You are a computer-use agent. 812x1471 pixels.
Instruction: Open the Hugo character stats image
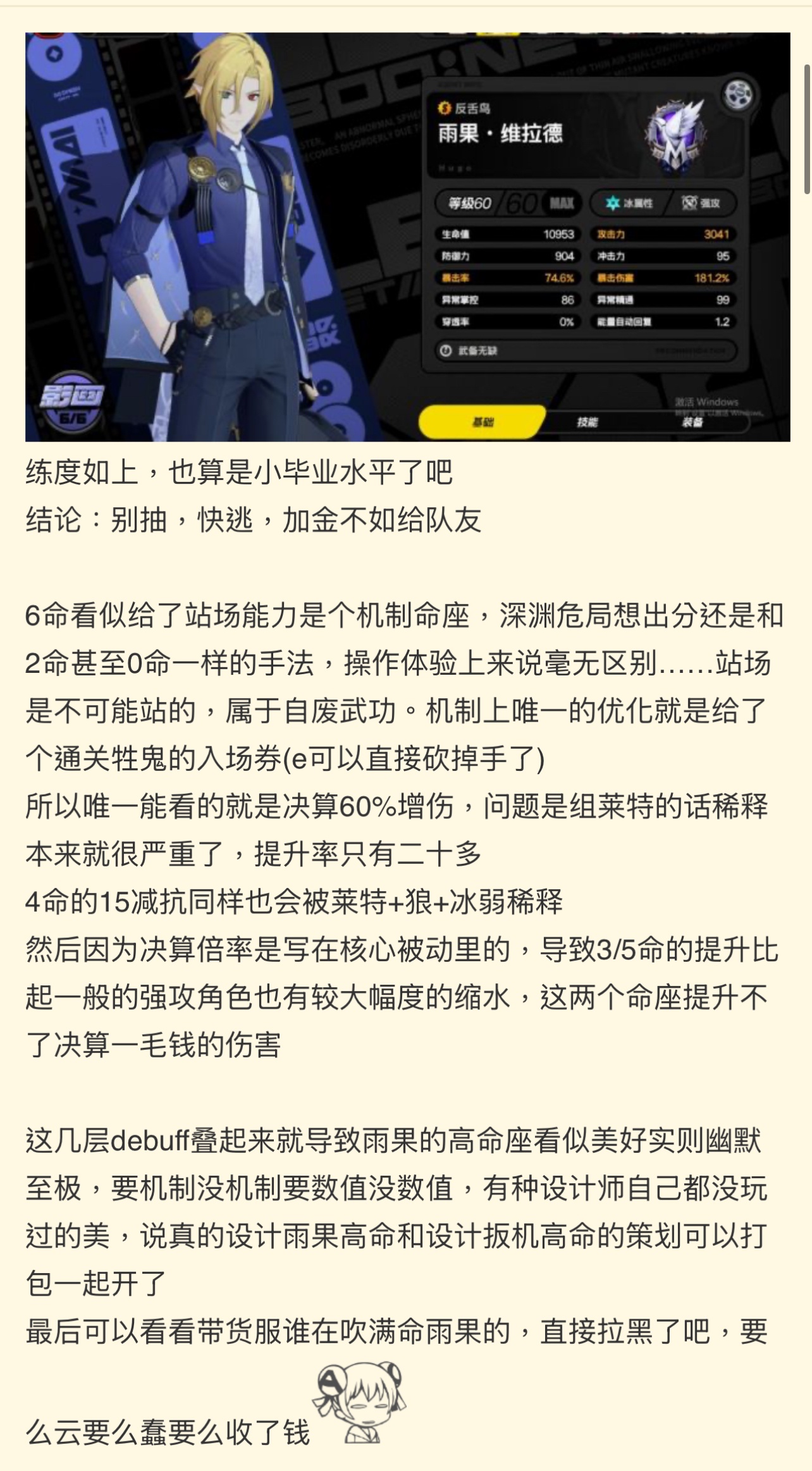407,237
